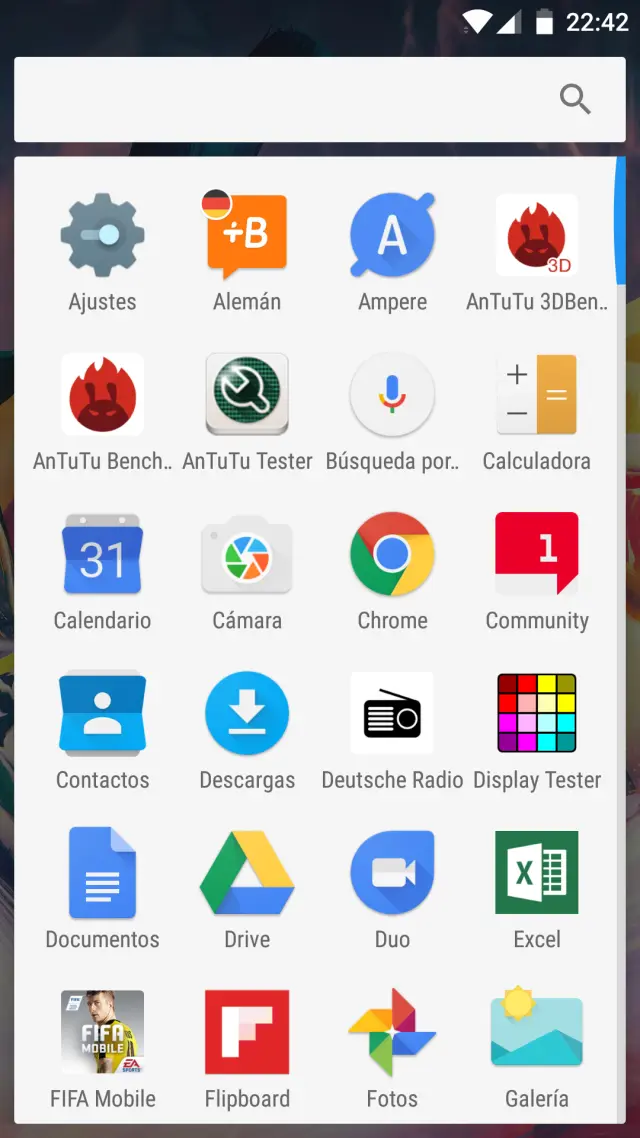Open the Chrome browser
The image size is (640, 1138).
(392, 555)
